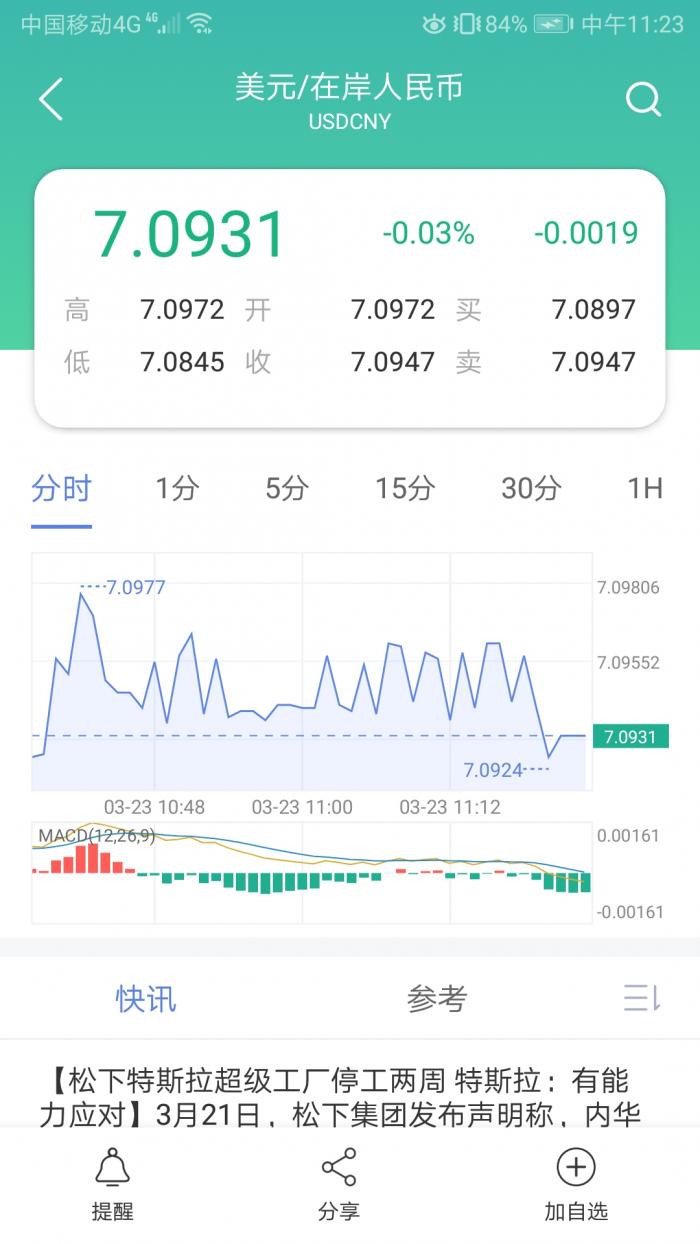This screenshot has width=700, height=1244.
Task: Share this quote via 分享
Action: click(339, 1185)
